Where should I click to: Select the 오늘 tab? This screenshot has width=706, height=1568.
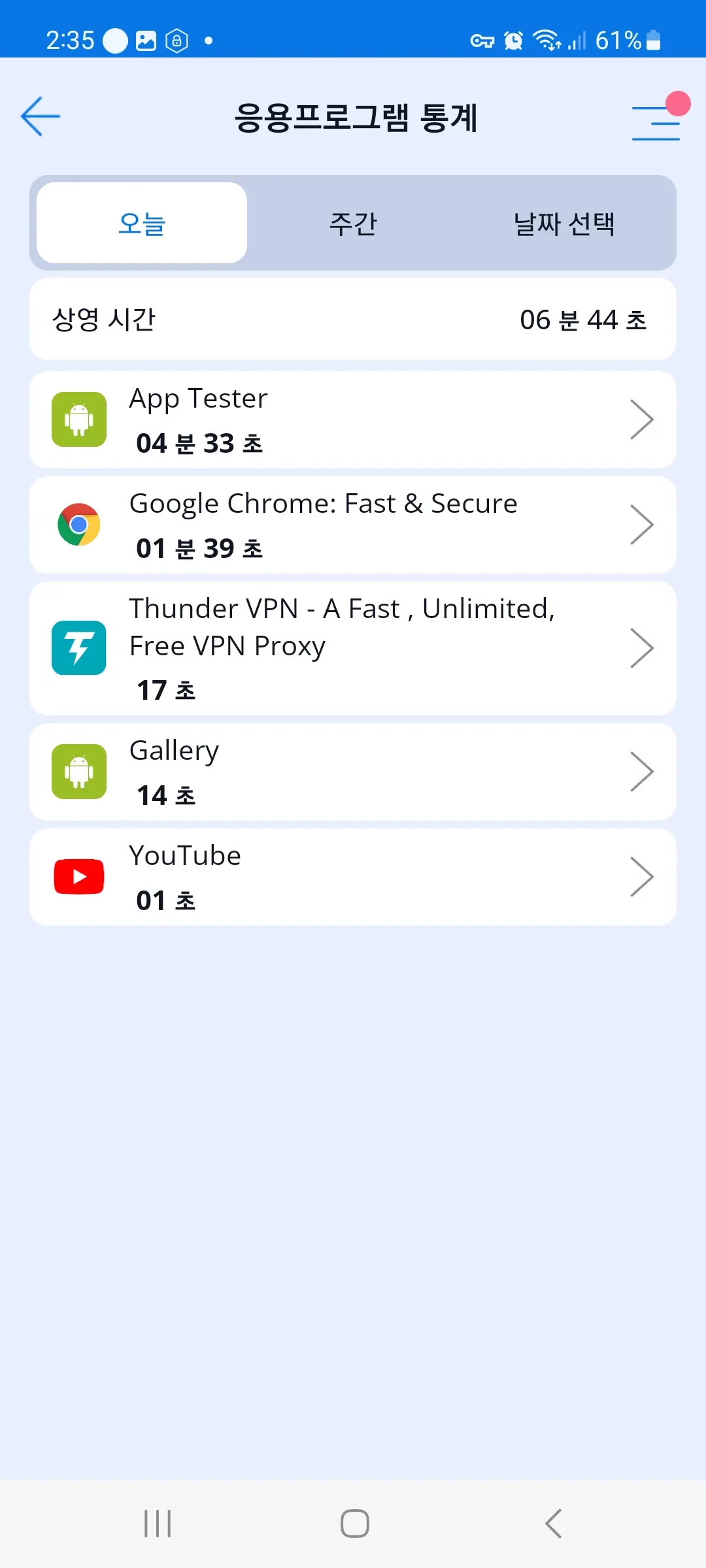pos(142,223)
